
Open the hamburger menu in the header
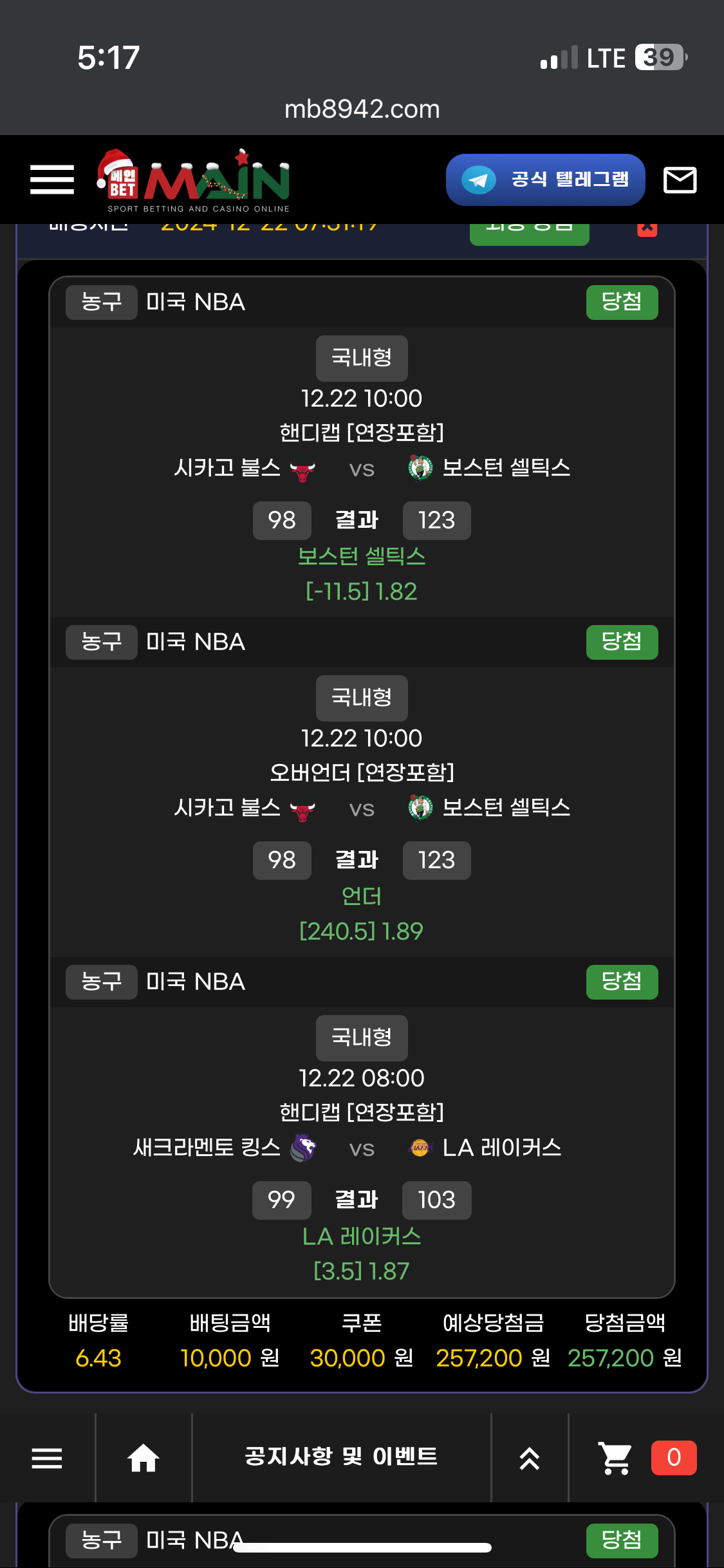(52, 180)
